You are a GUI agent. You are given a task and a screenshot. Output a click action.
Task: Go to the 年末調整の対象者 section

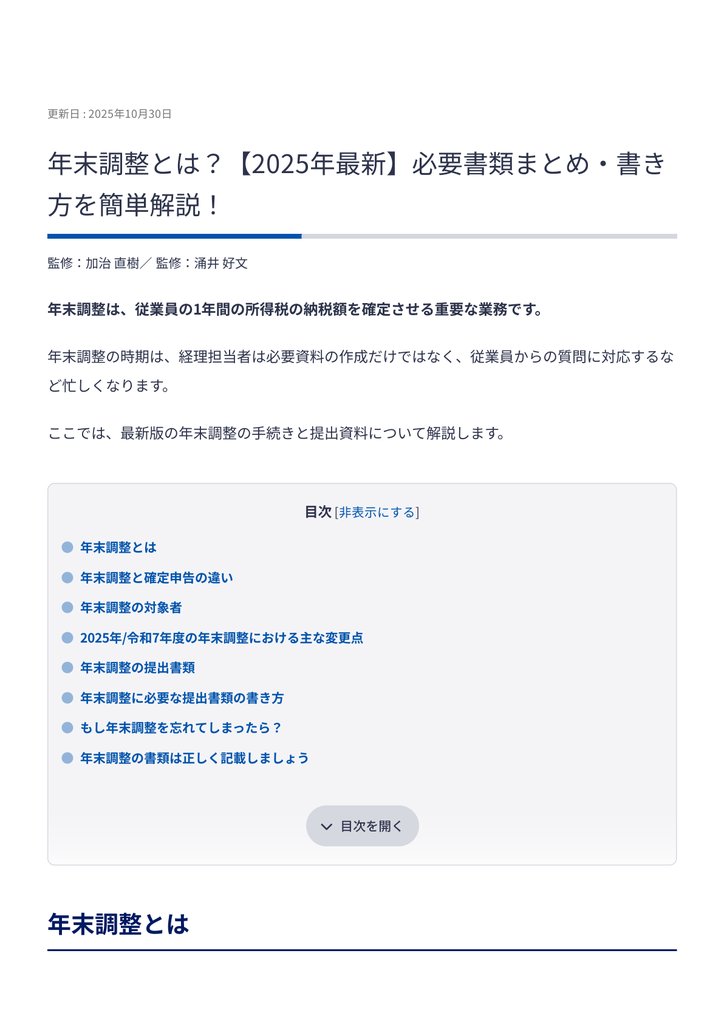(131, 607)
